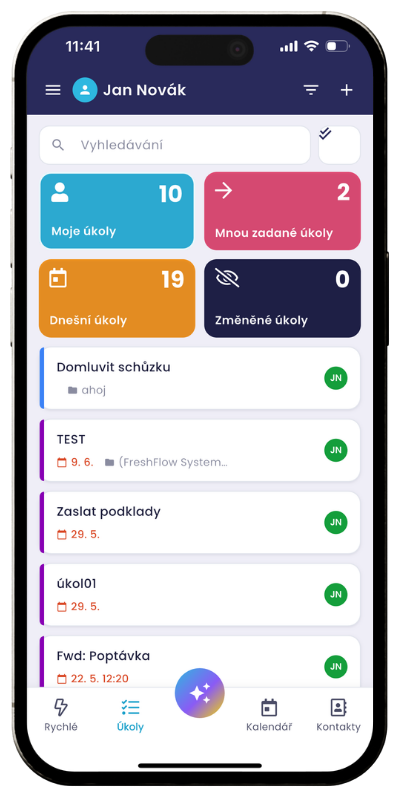Show Dnešní úkoly tile
Viewport: 400px width, 797px height.
pyautogui.click(x=117, y=298)
